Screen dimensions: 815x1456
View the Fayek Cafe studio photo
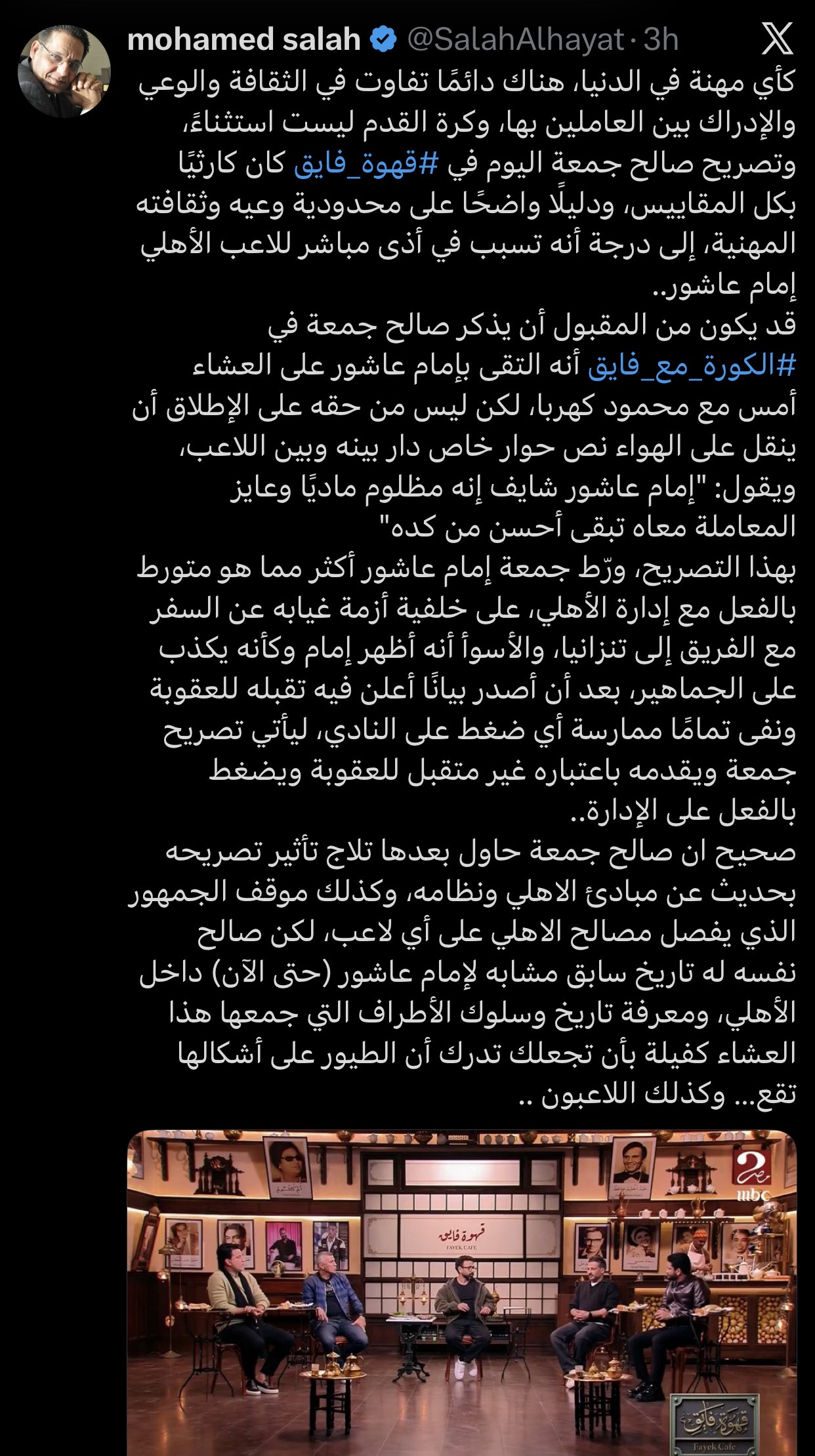(x=461, y=1291)
